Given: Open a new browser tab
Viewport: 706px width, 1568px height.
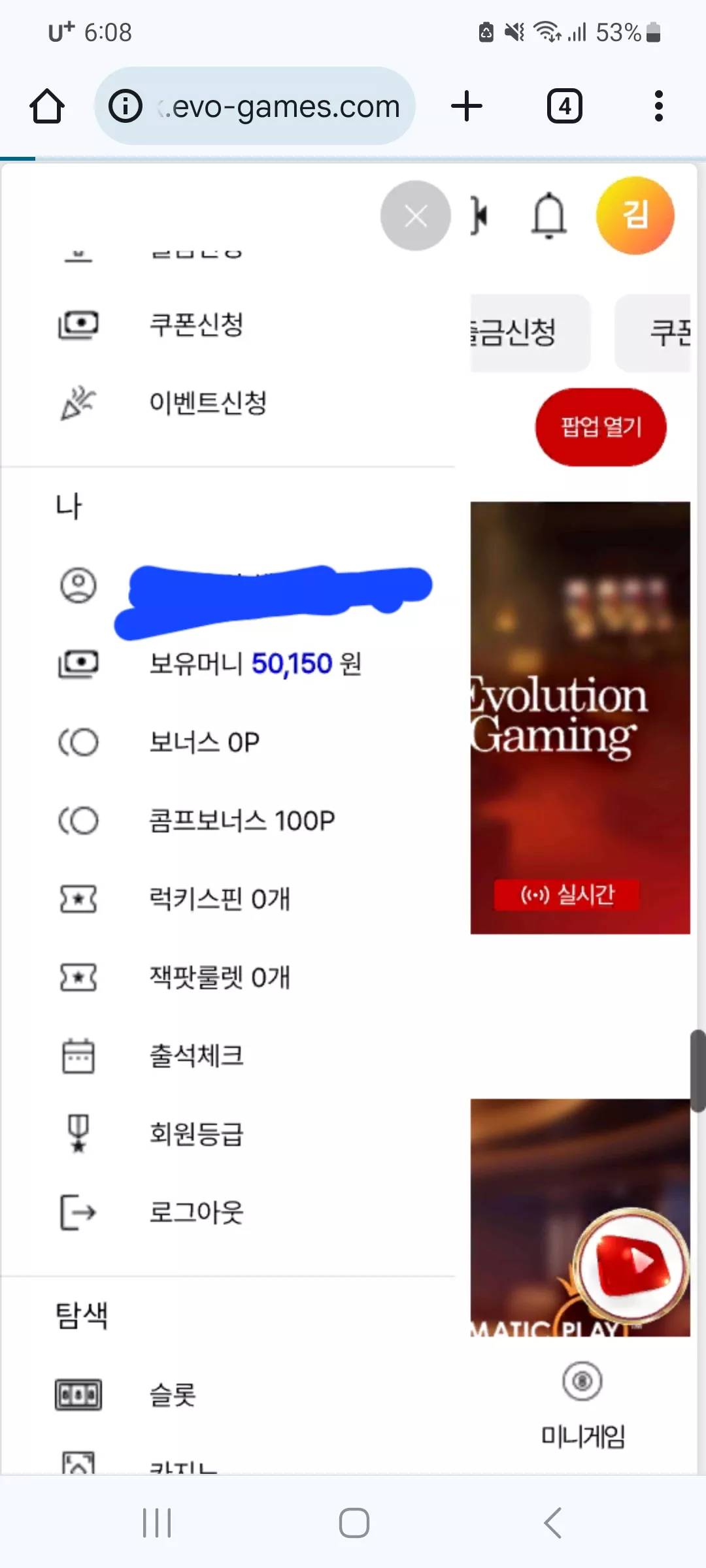Looking at the screenshot, I should (x=467, y=106).
